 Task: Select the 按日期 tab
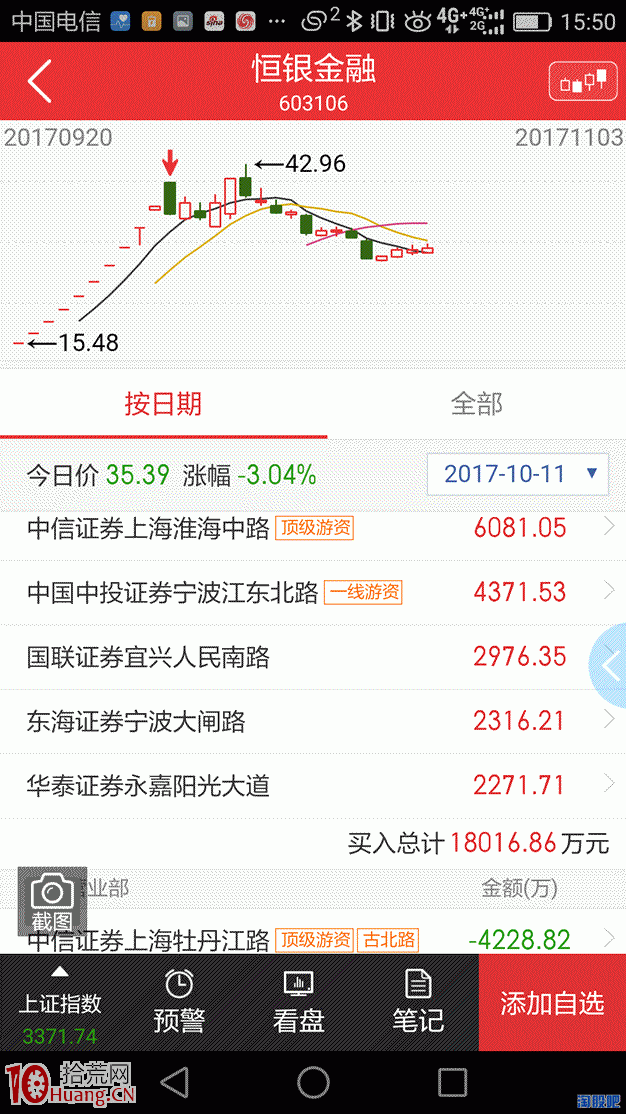pyautogui.click(x=163, y=404)
